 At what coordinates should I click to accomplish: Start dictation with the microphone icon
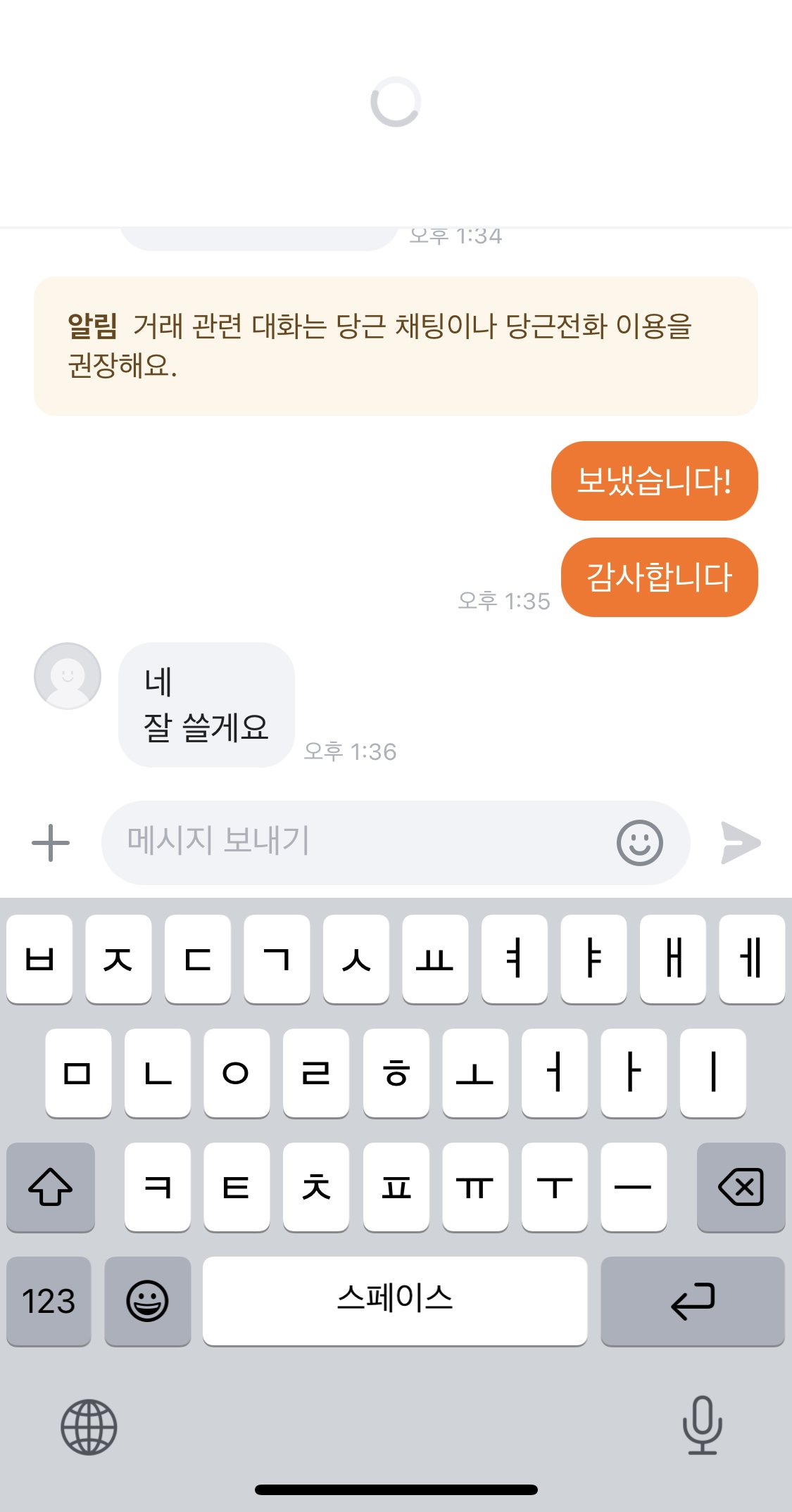point(702,1425)
